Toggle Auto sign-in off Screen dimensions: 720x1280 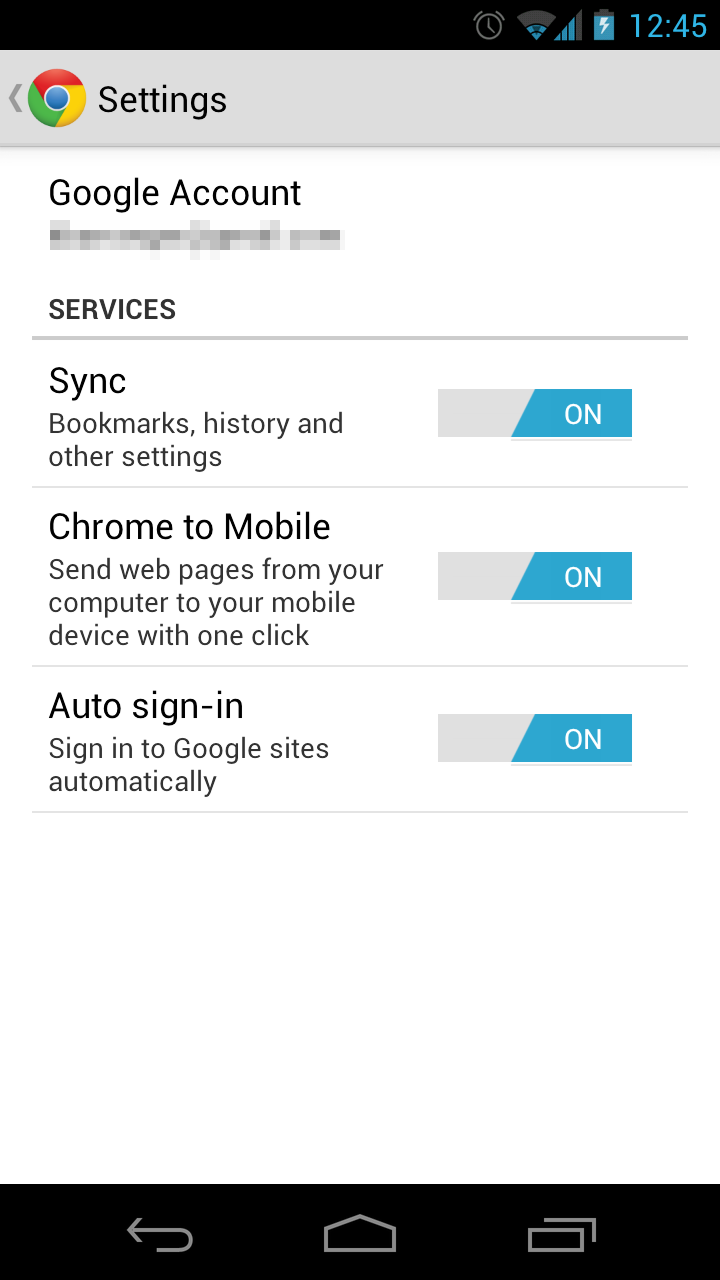pyautogui.click(x=535, y=739)
